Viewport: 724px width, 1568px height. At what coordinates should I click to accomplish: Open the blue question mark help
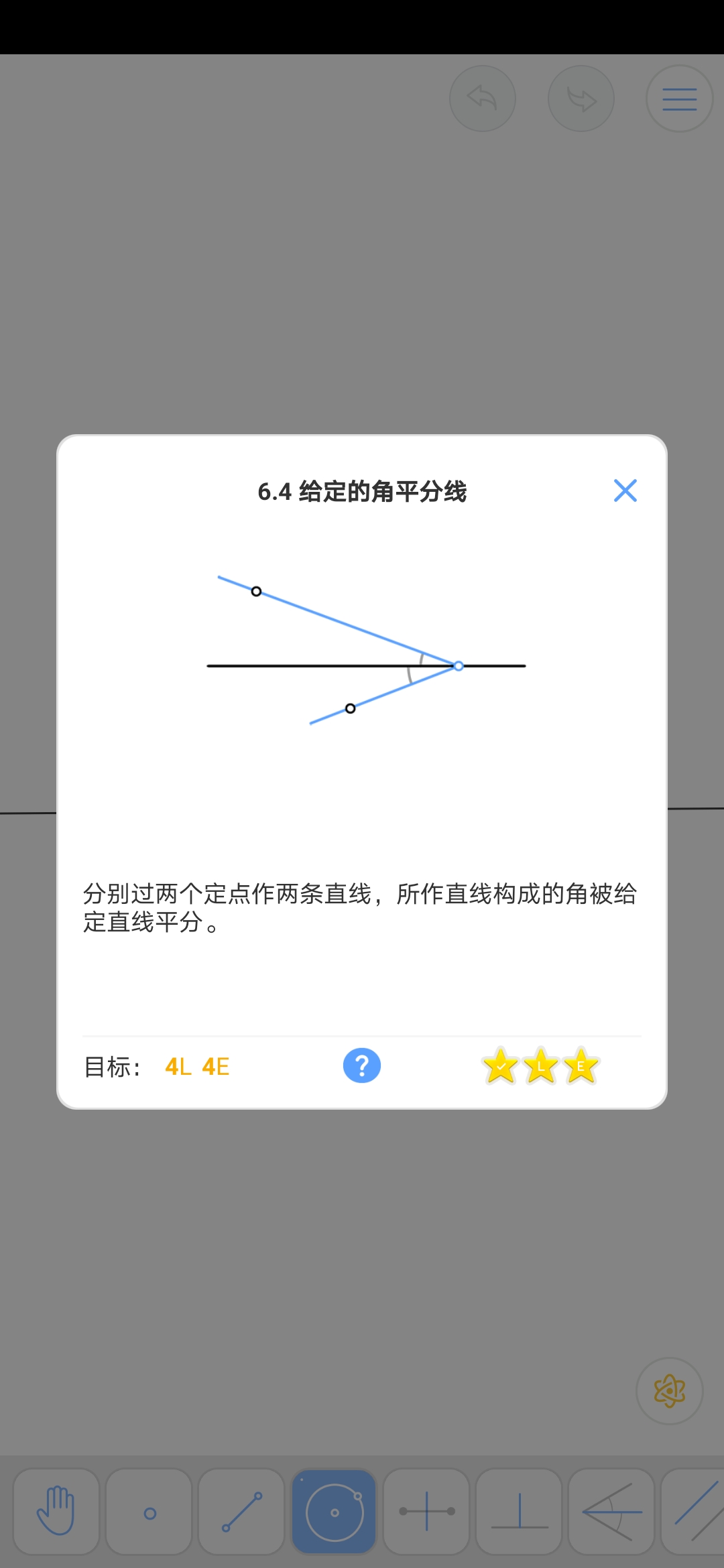point(362,1065)
